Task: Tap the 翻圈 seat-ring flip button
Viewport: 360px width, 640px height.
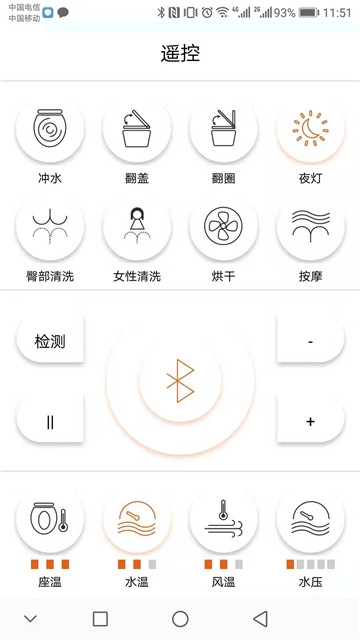Action: tap(224, 129)
